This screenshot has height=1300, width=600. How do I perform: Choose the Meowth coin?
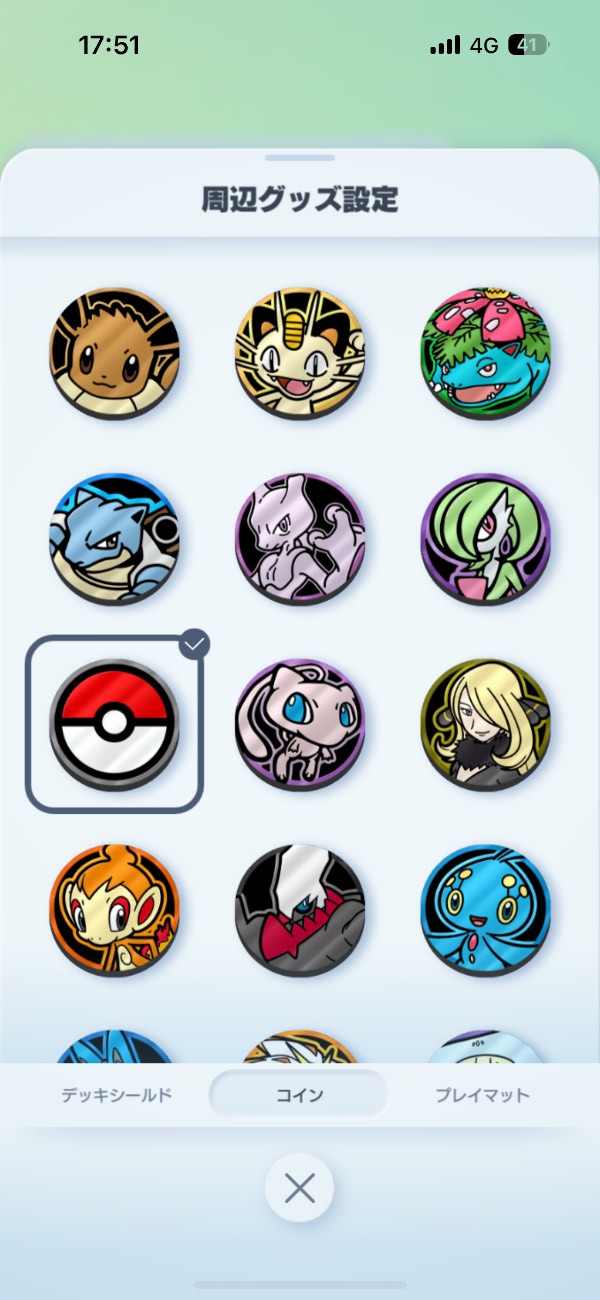(x=300, y=353)
